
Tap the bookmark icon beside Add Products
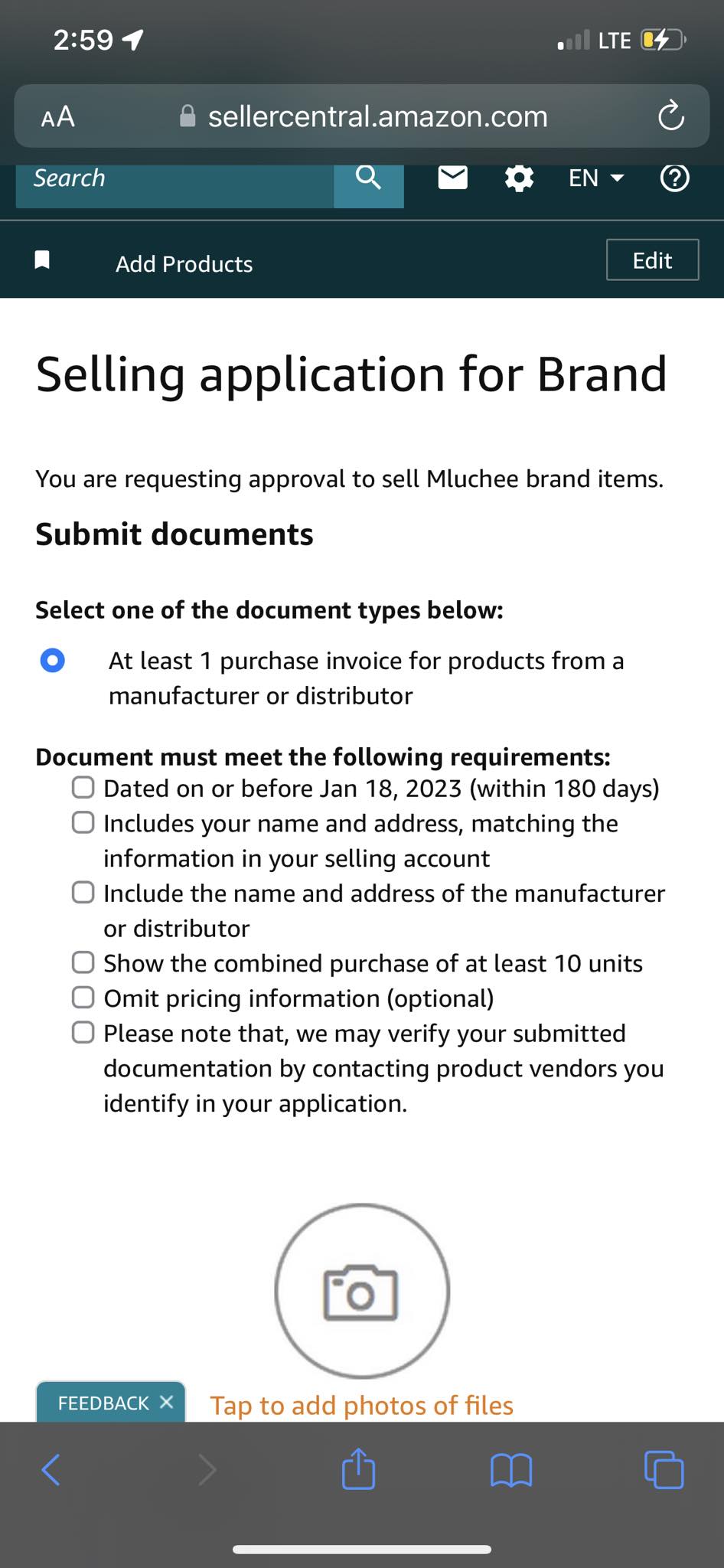[x=43, y=260]
